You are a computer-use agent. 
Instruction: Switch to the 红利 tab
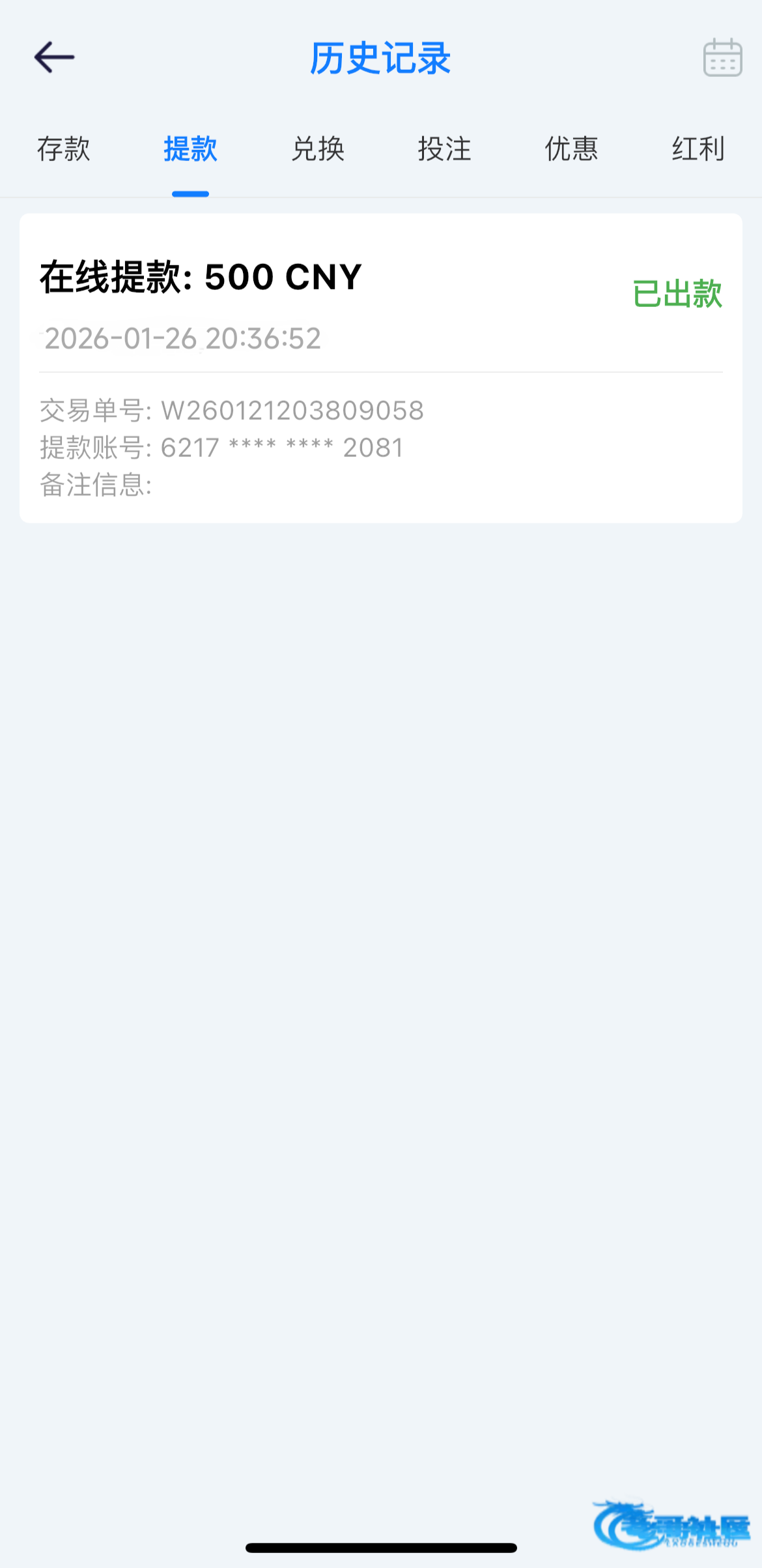(698, 149)
